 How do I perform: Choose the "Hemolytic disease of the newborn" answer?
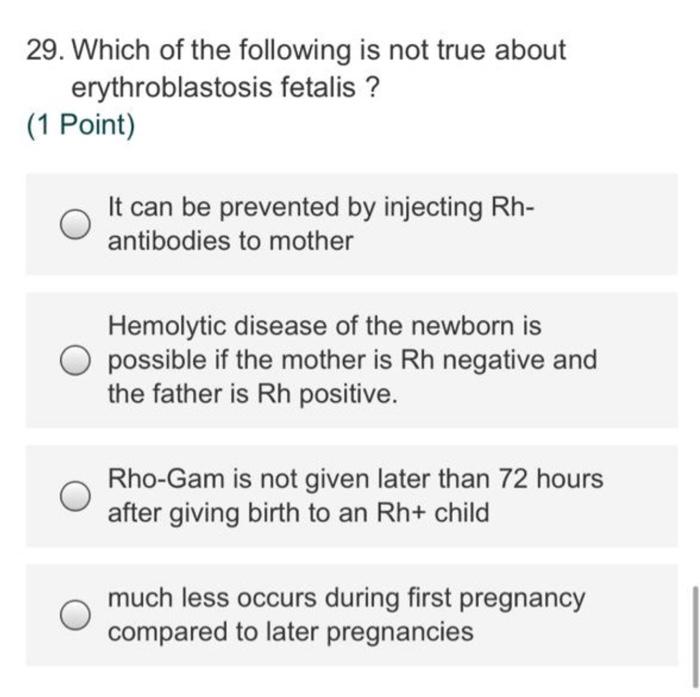(x=73, y=360)
